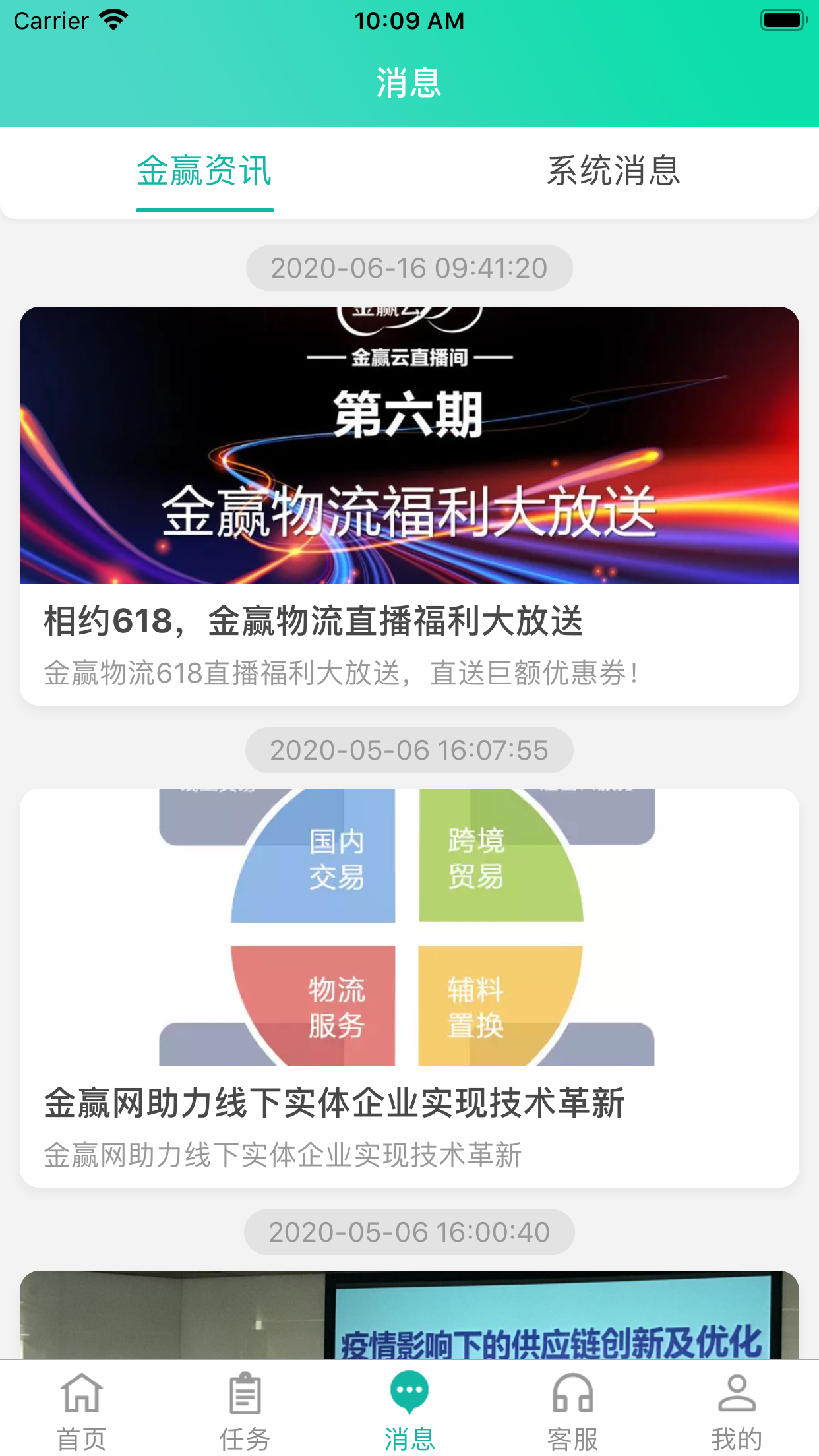This screenshot has width=819, height=1456.
Task: Select the 金赢资讯 tab
Action: click(204, 171)
